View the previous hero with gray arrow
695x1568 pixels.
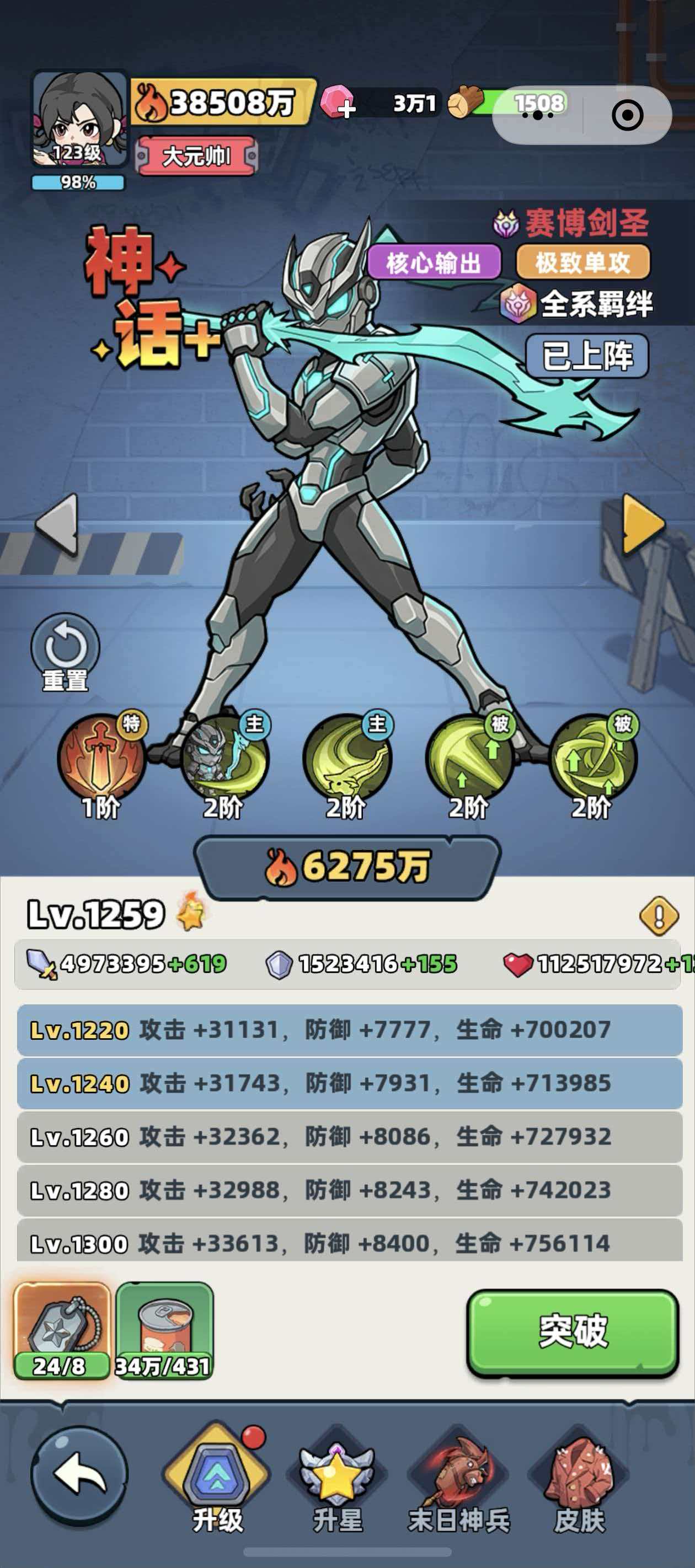[58, 523]
